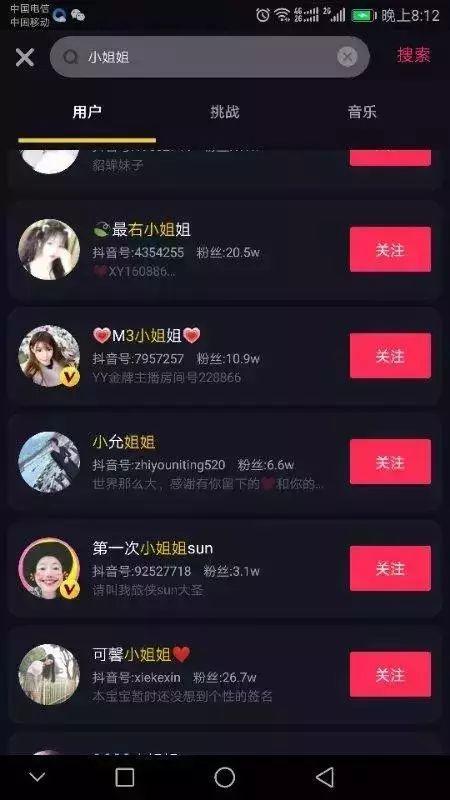Go back with the system back button
This screenshot has width=450, height=800.
pyautogui.click(x=325, y=778)
